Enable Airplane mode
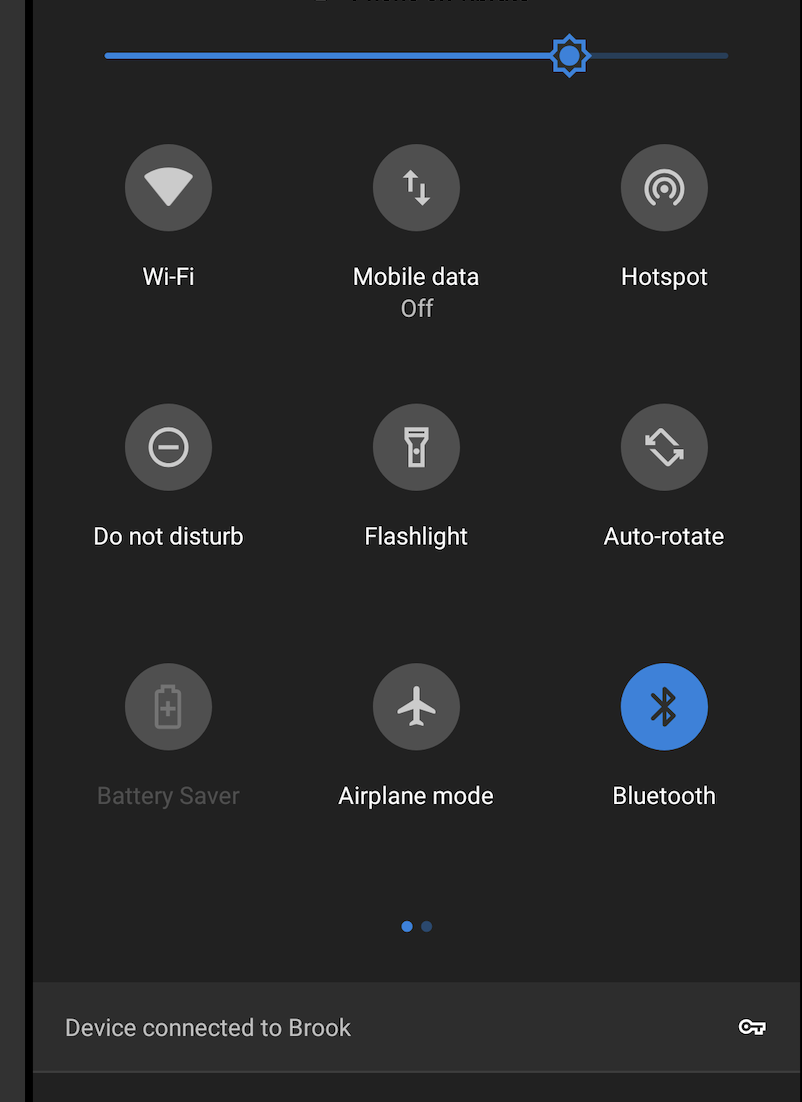This screenshot has height=1102, width=802. [x=416, y=706]
